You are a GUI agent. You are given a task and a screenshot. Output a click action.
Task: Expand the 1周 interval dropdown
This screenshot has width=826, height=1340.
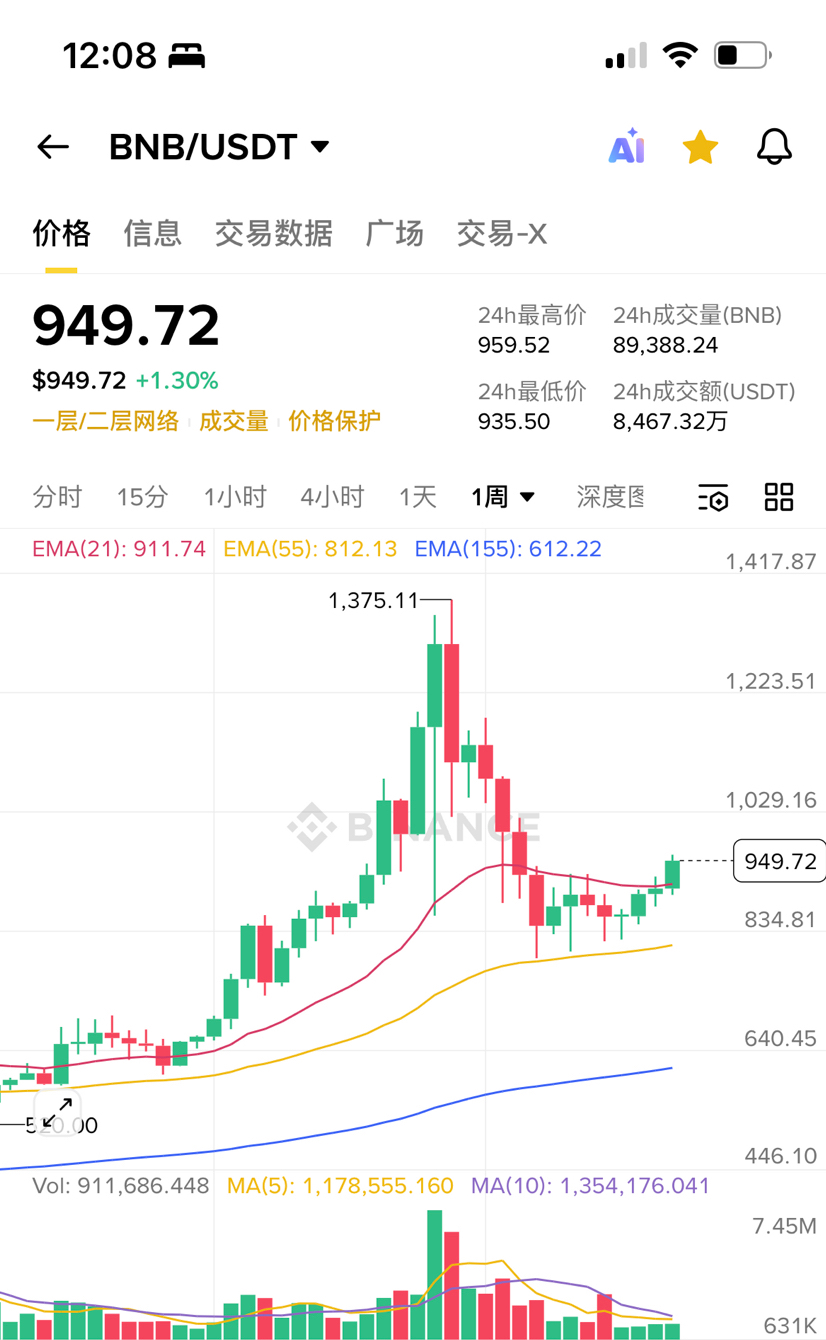pos(503,496)
